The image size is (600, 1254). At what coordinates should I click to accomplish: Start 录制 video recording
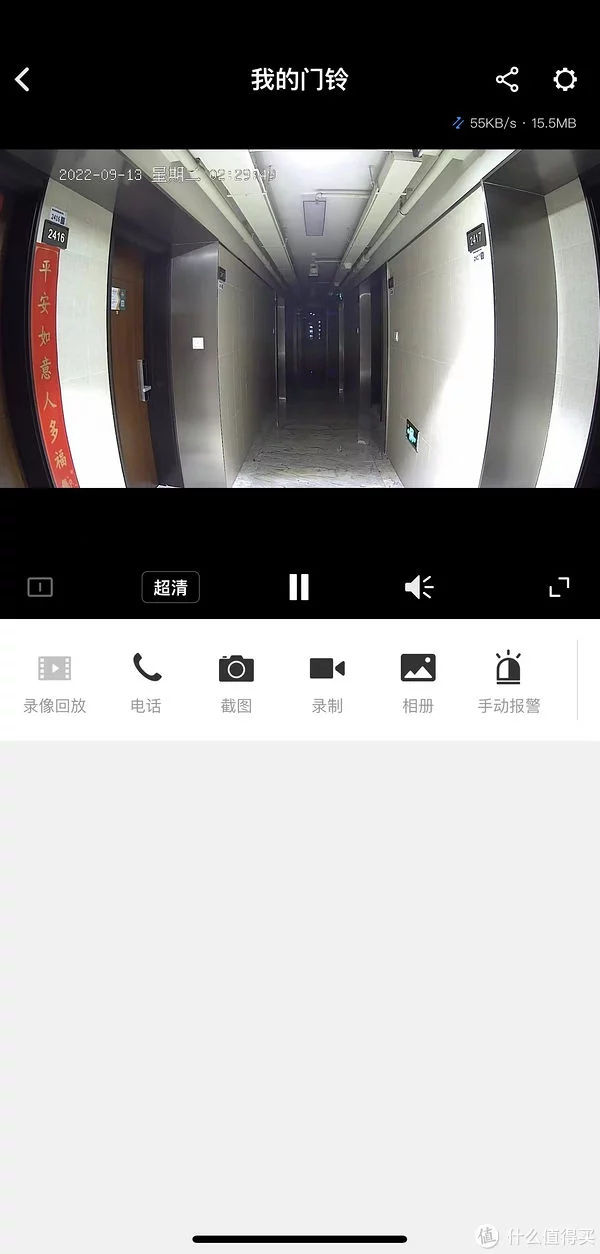tap(327, 684)
